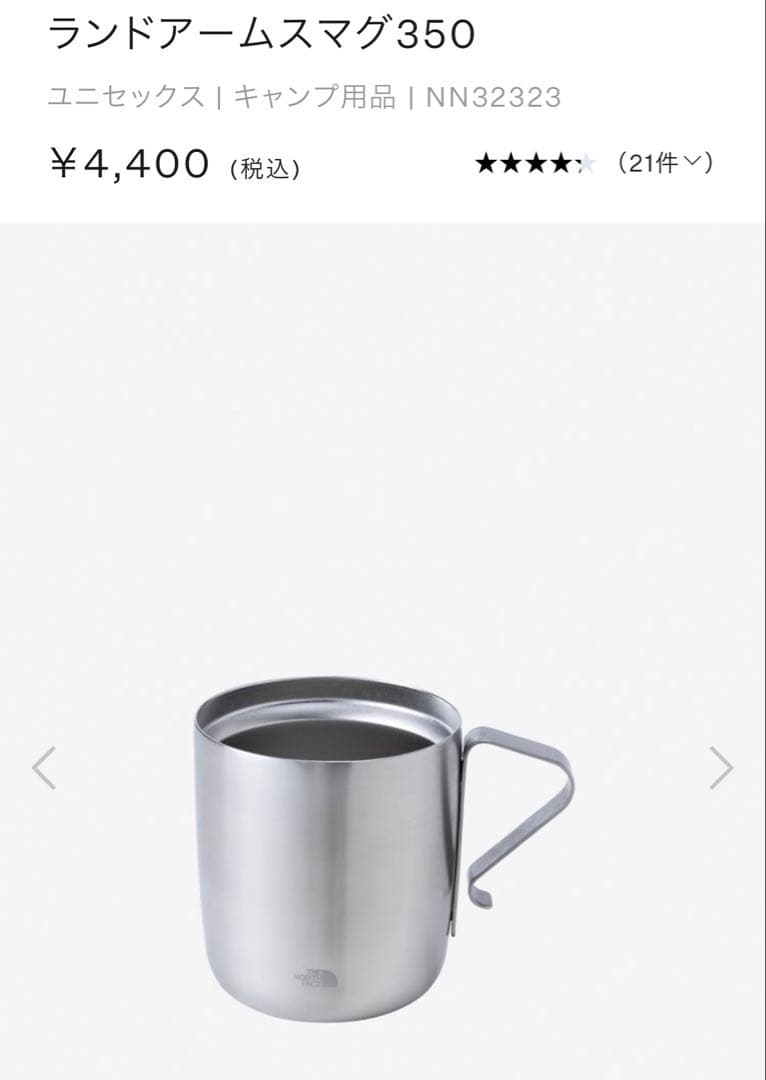This screenshot has height=1080, width=766.
Task: Go to the previous product image
Action: click(x=44, y=768)
